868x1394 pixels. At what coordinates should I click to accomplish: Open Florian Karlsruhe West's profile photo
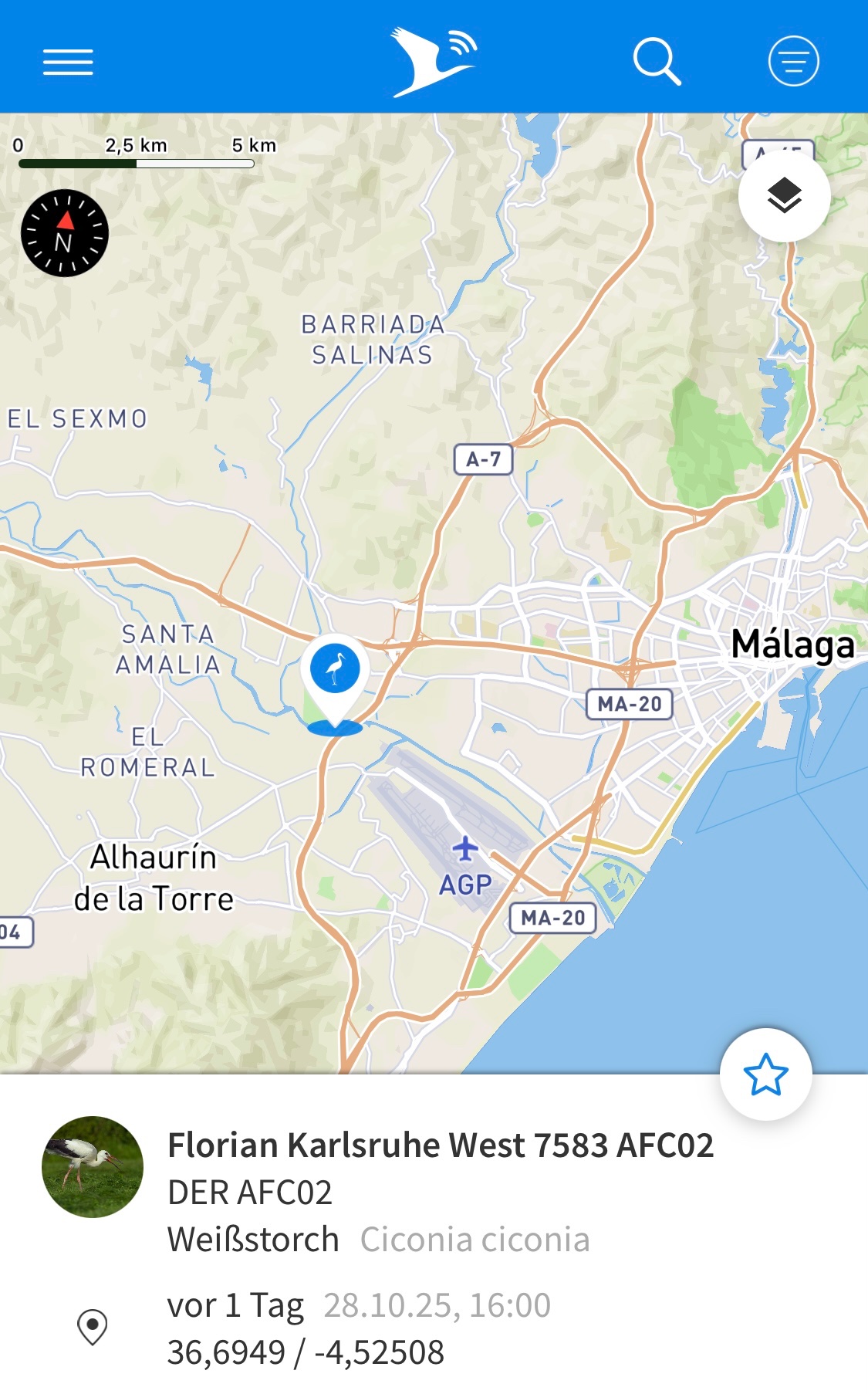pos(93,1166)
